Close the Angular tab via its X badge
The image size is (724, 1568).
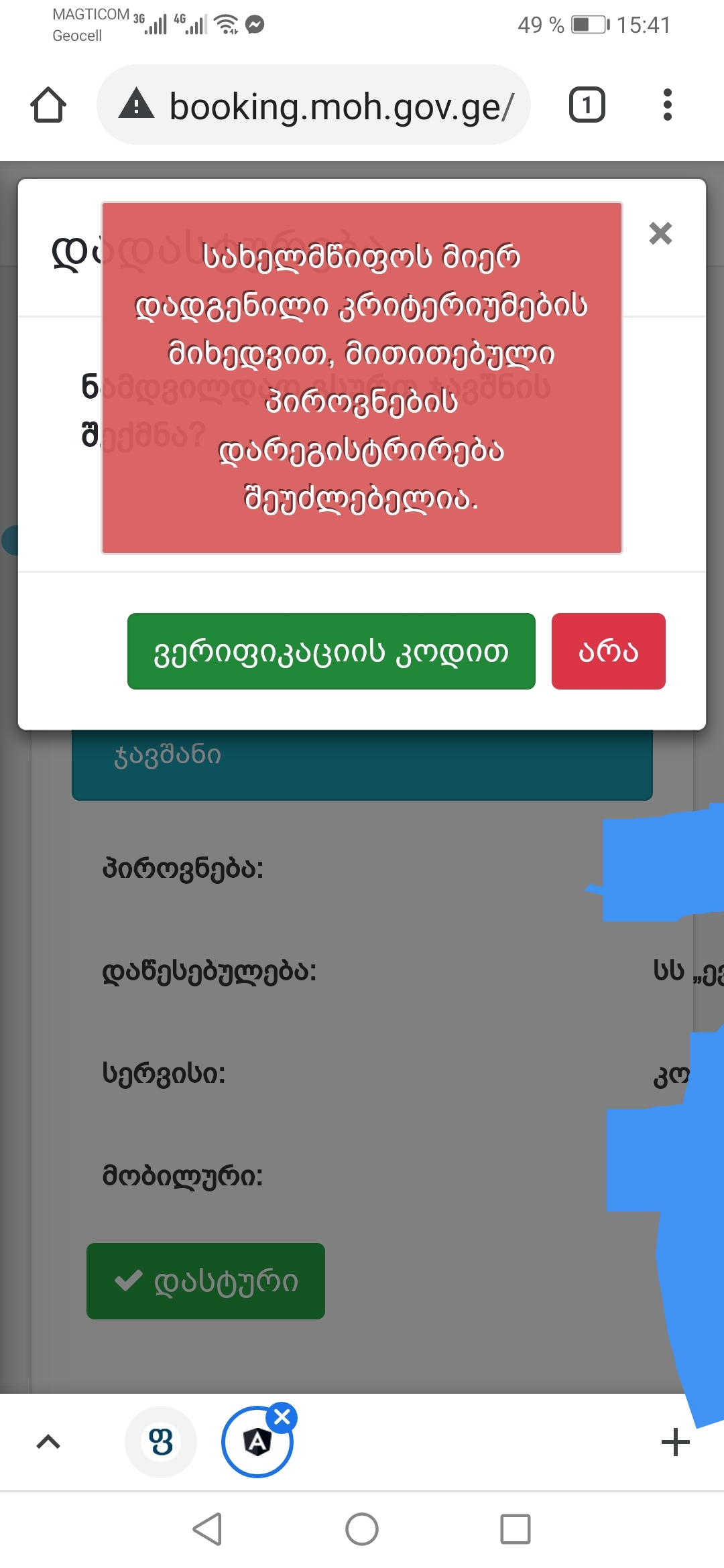pyautogui.click(x=282, y=1417)
